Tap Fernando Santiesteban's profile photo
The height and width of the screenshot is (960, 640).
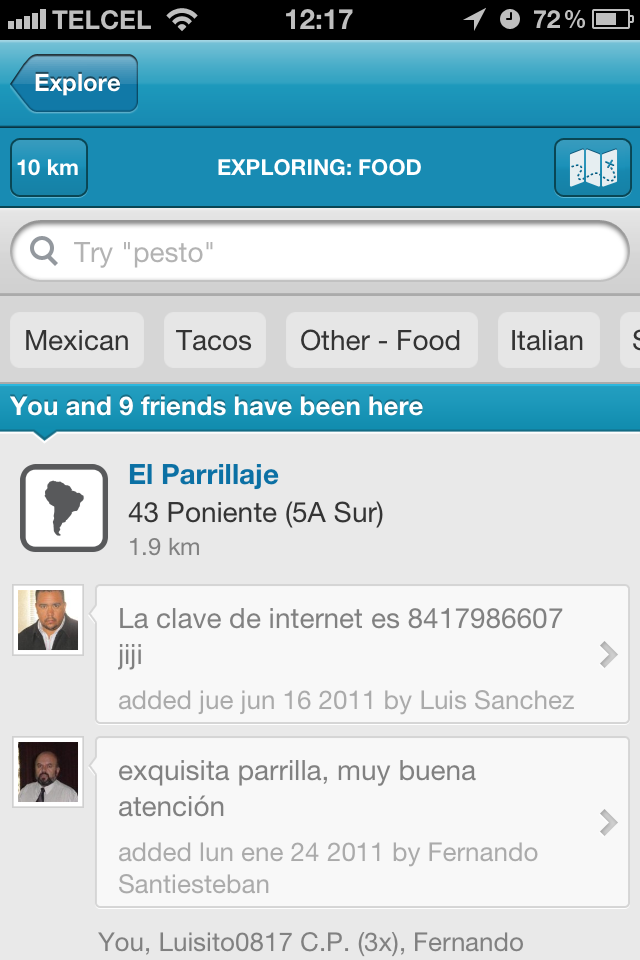point(48,773)
